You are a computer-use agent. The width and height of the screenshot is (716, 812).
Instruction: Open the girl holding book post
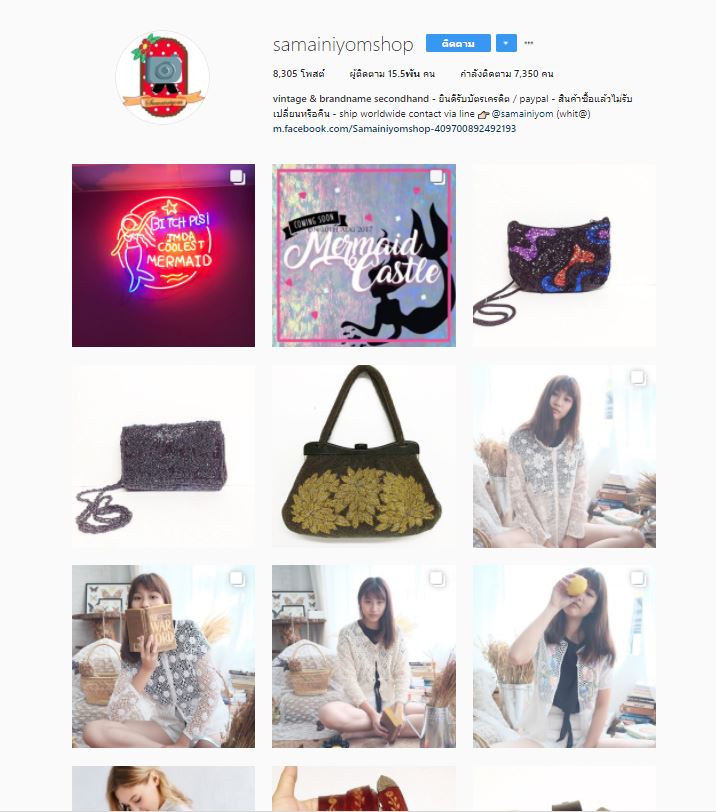click(163, 656)
